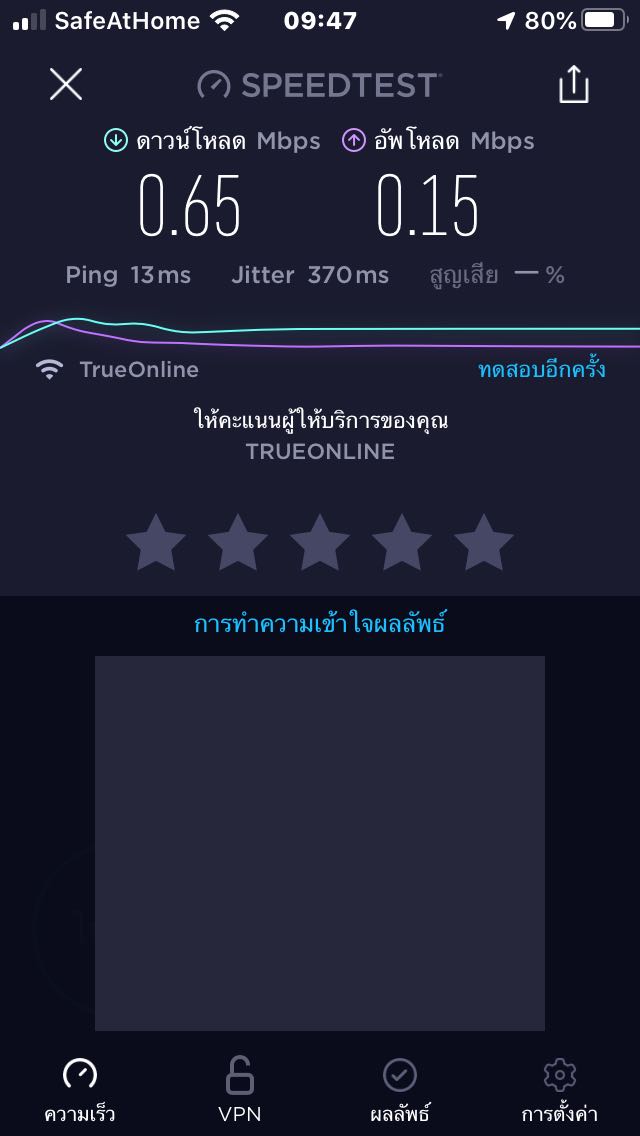The height and width of the screenshot is (1136, 640).
Task: Share the speed test result
Action: pyautogui.click(x=574, y=85)
